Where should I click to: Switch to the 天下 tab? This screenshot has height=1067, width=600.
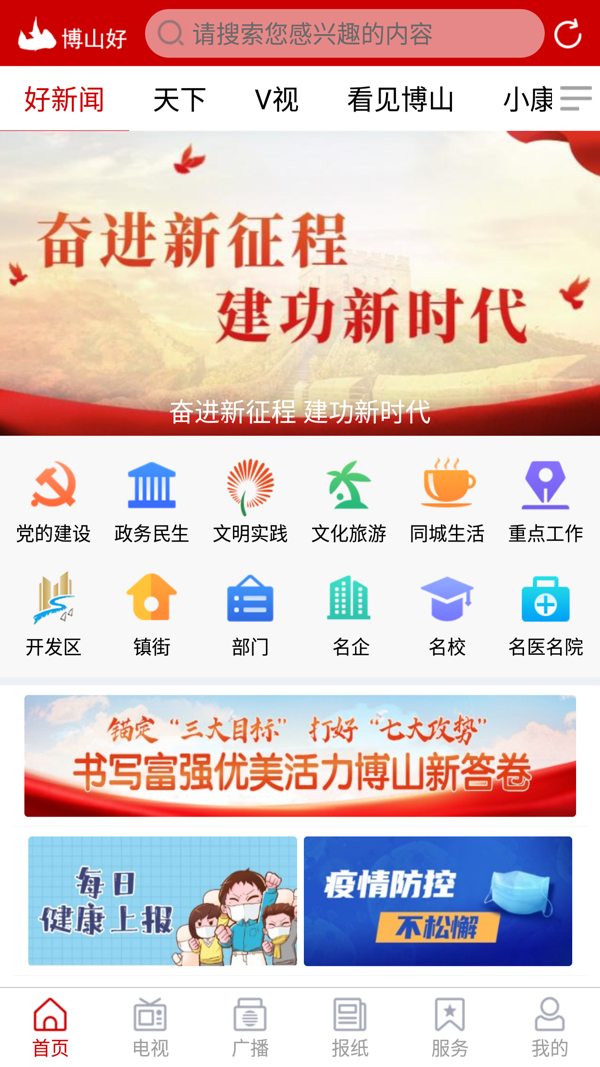tap(179, 99)
